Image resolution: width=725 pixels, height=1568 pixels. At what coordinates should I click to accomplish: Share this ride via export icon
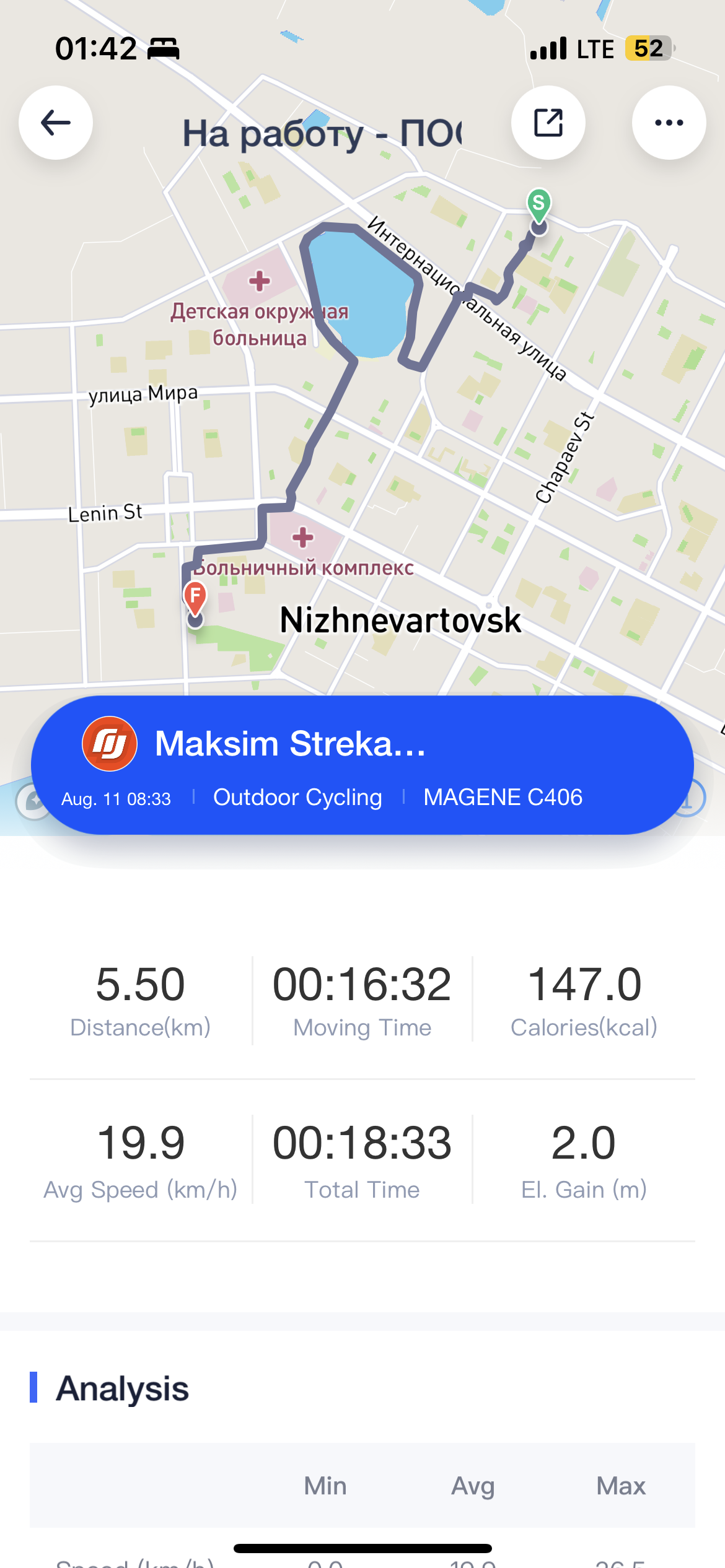pos(548,123)
